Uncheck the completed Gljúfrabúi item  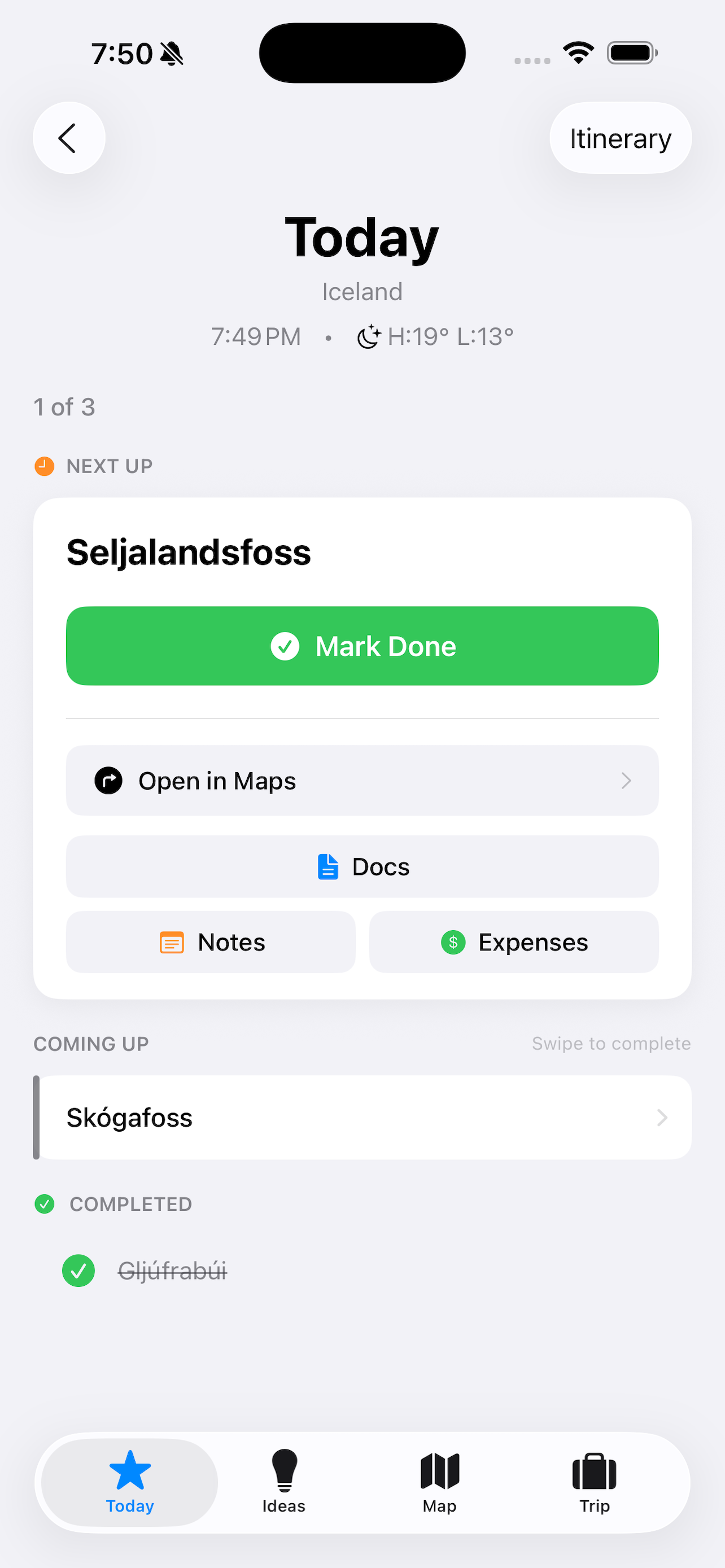(78, 1271)
